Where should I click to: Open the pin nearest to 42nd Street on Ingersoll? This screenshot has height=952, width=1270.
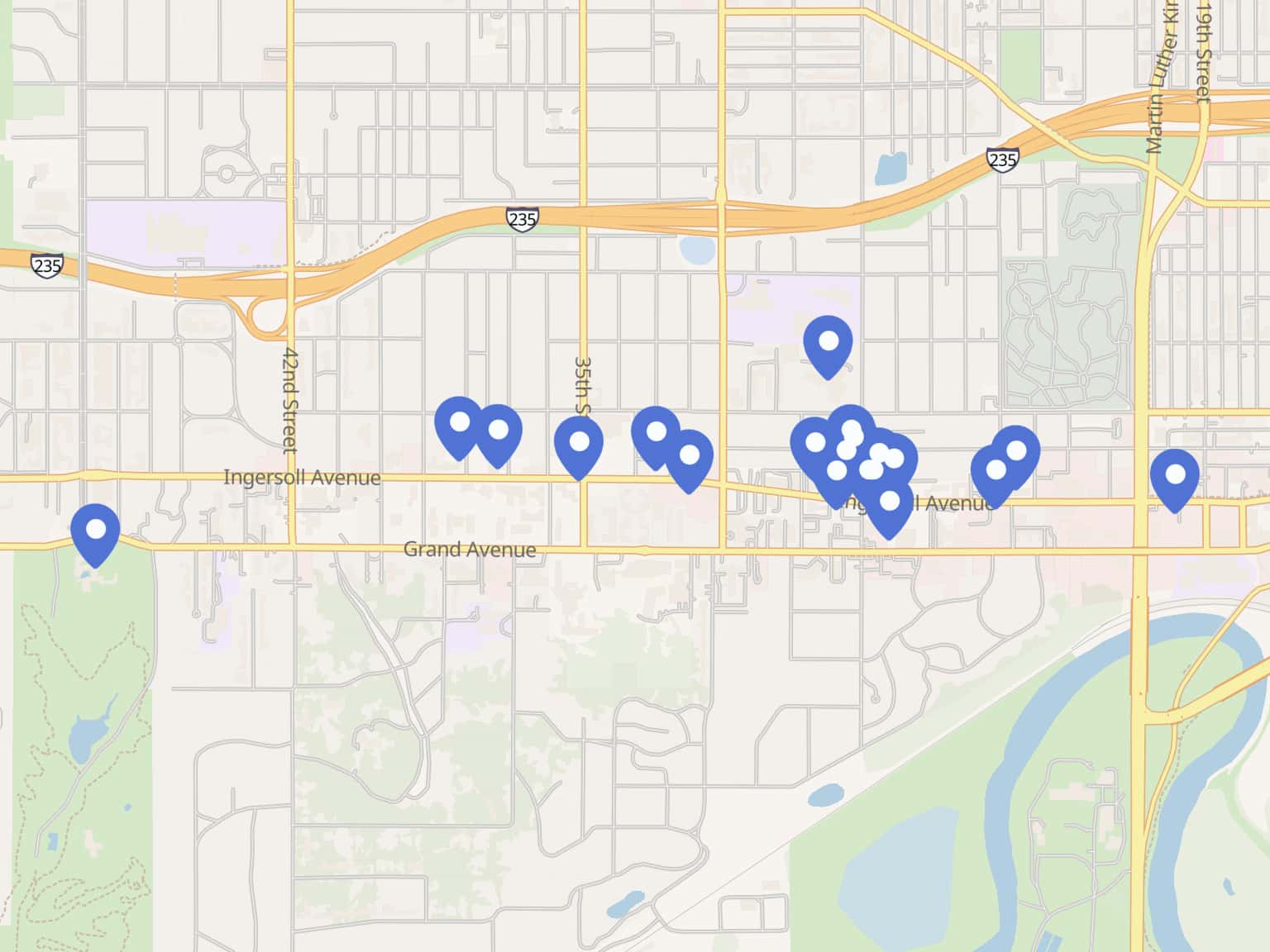pos(458,424)
